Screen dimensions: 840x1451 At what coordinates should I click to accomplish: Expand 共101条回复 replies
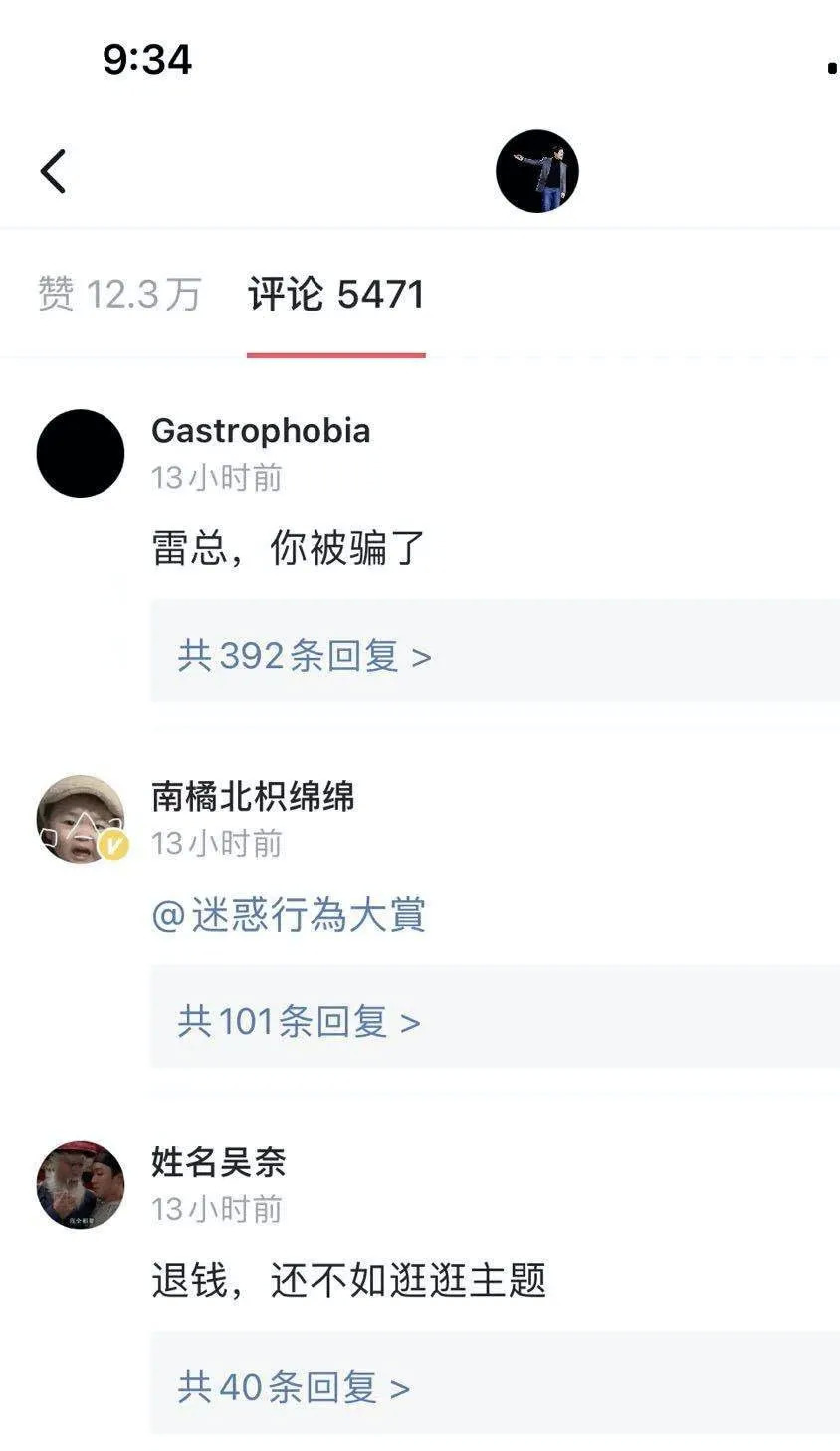point(299,1021)
